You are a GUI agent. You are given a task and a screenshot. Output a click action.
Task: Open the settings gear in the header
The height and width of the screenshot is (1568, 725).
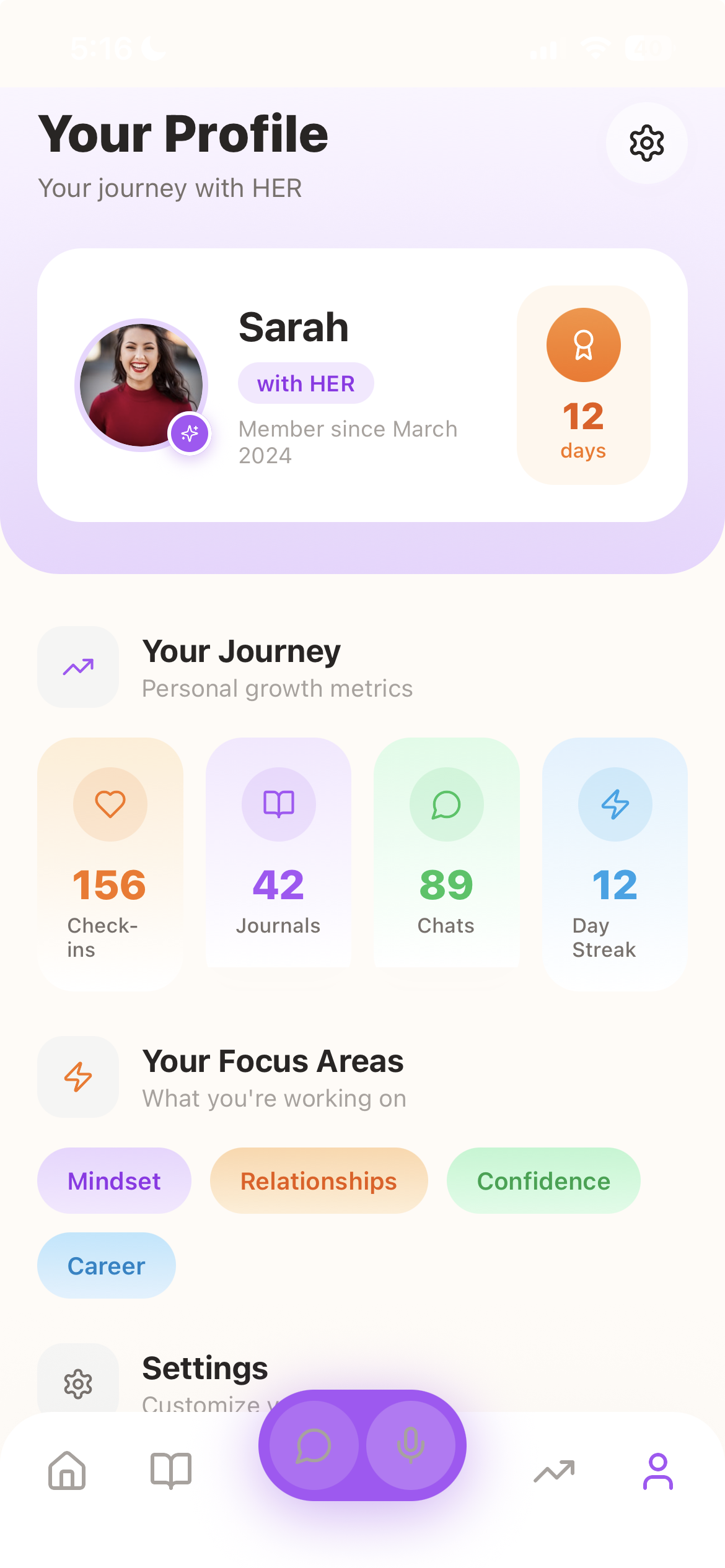coord(646,143)
